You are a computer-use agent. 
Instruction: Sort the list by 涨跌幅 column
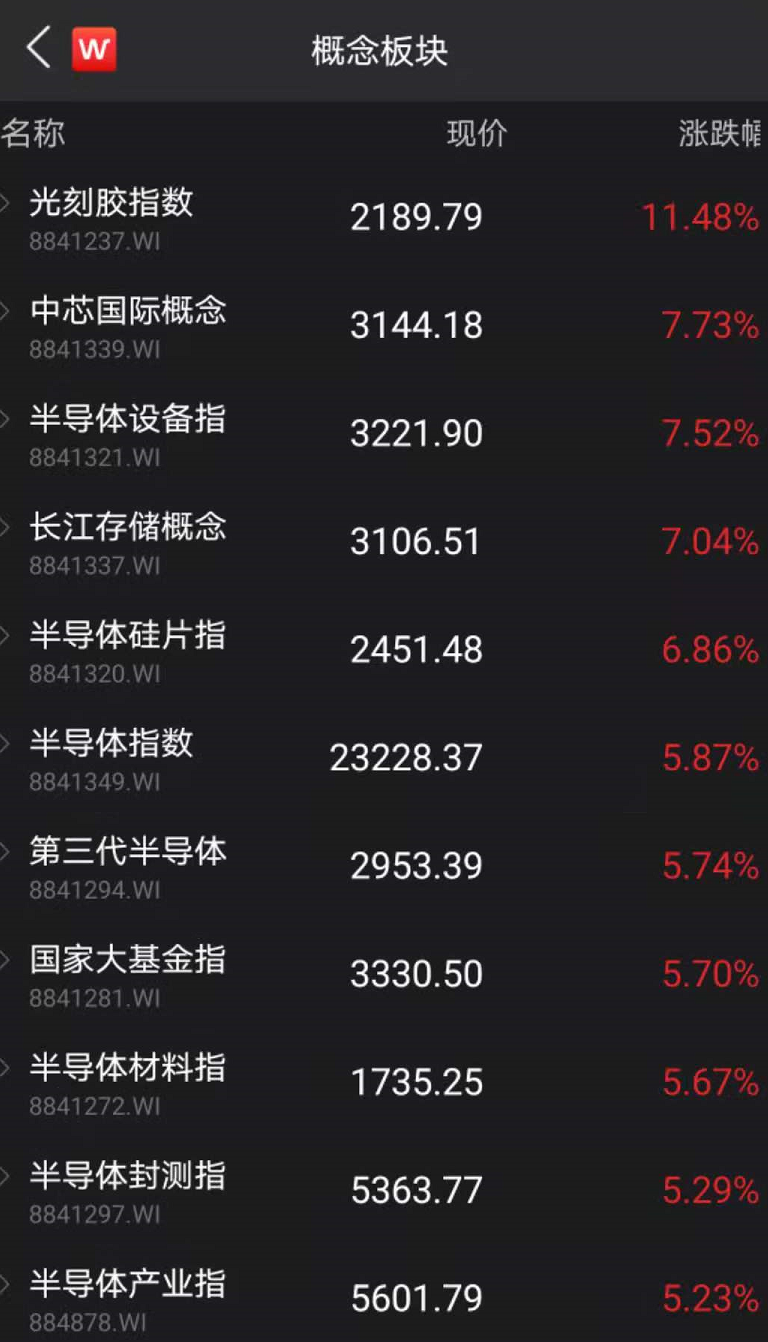pyautogui.click(x=720, y=134)
